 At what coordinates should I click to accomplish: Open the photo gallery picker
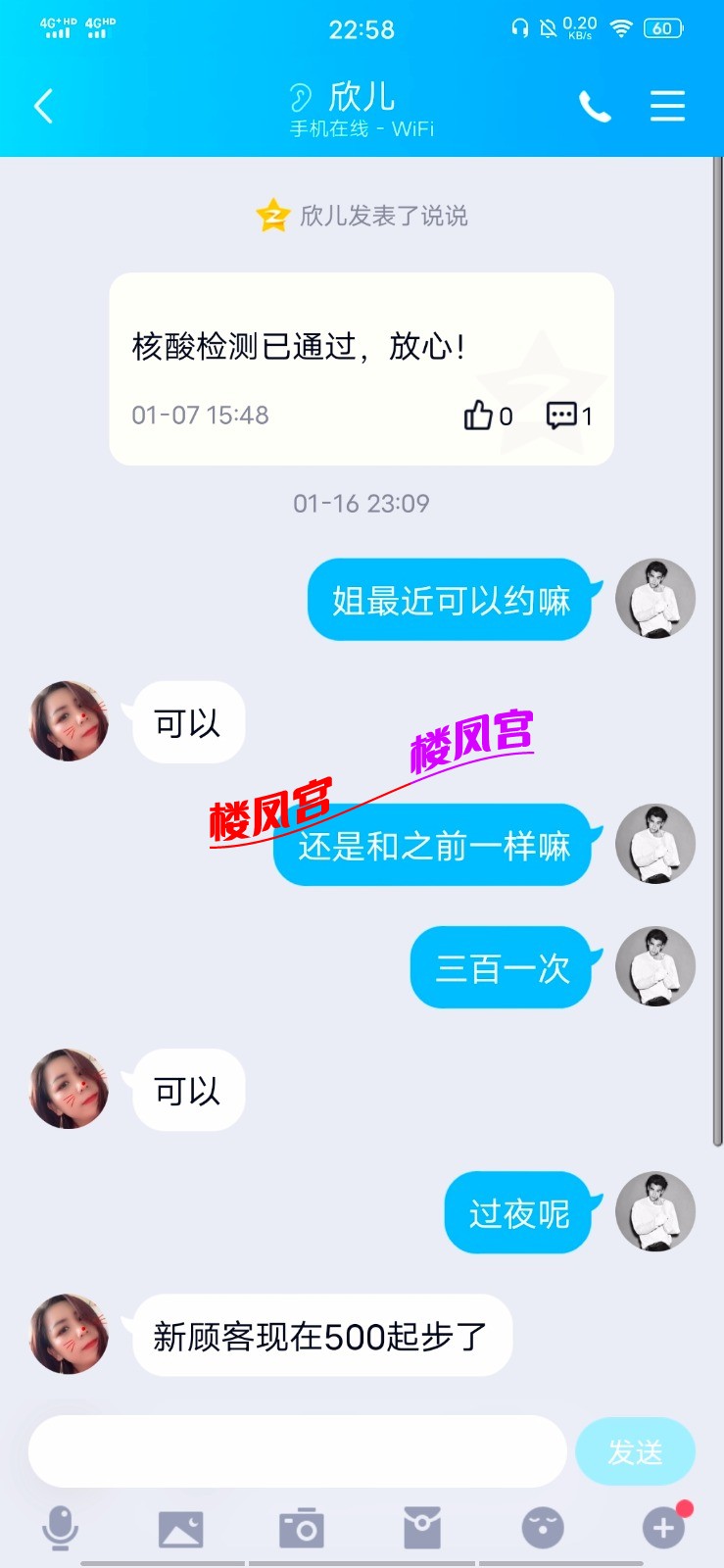180,1528
